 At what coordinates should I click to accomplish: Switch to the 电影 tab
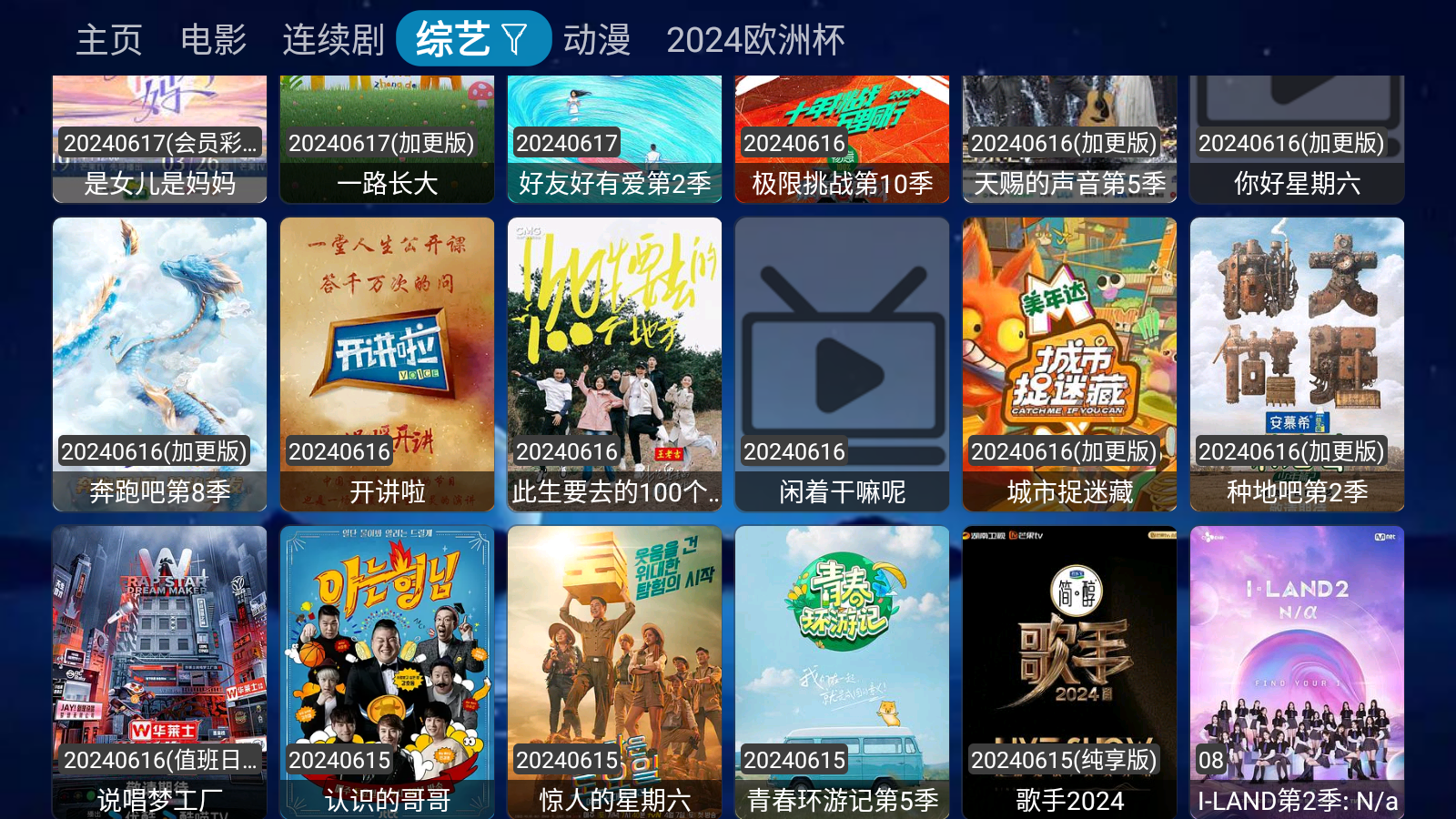214,40
